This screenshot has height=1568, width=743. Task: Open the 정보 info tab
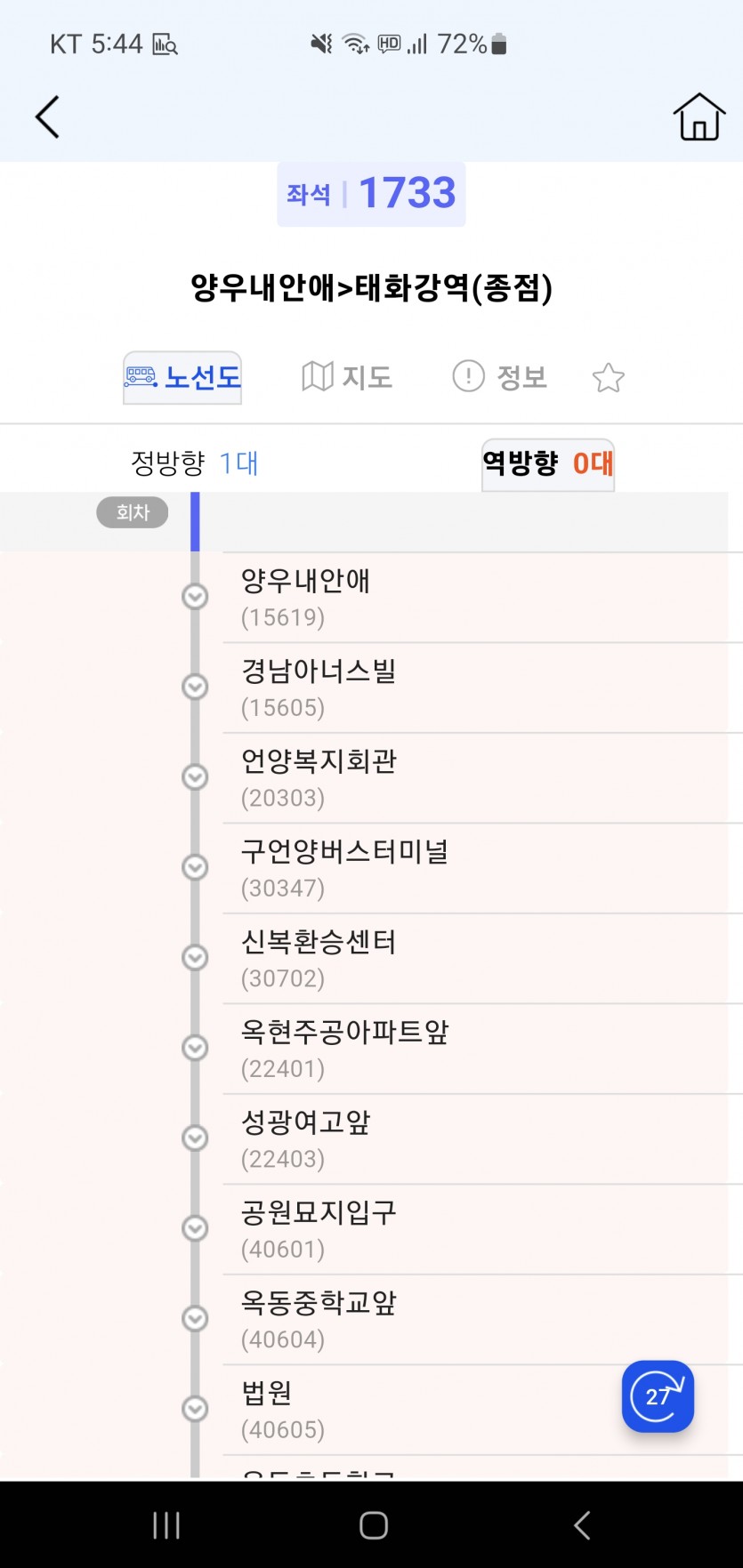[x=499, y=377]
